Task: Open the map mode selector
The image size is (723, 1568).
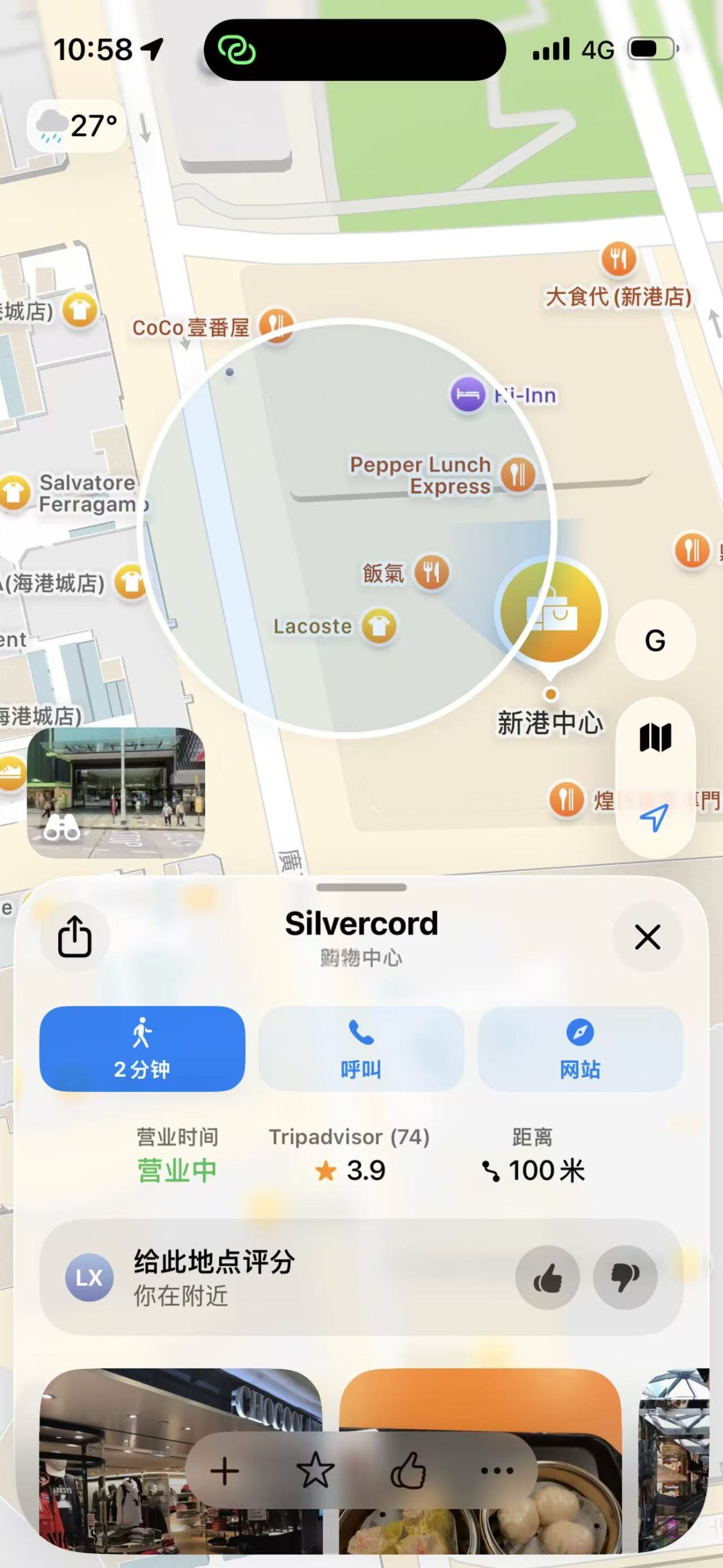Action: (x=655, y=737)
